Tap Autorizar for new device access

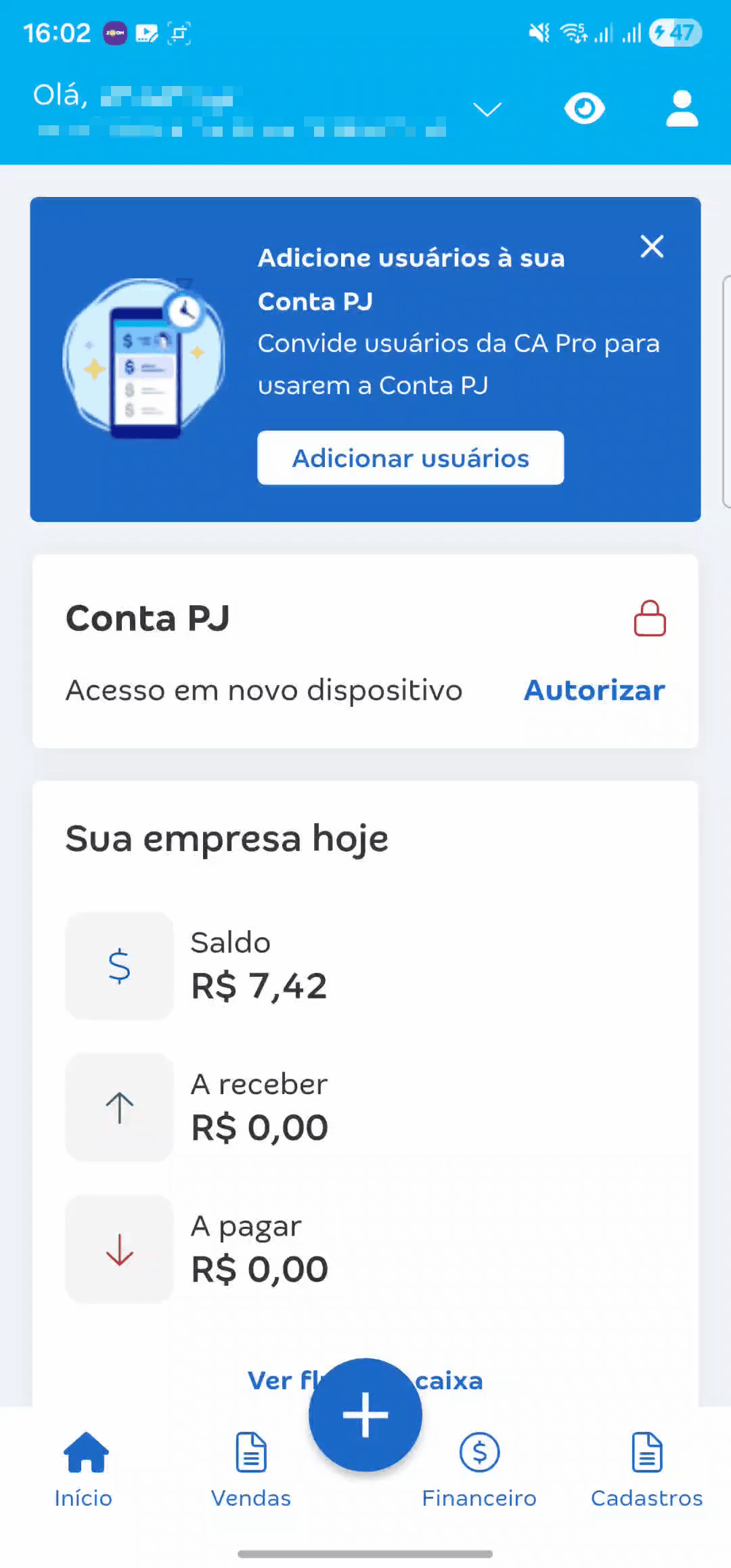click(594, 690)
